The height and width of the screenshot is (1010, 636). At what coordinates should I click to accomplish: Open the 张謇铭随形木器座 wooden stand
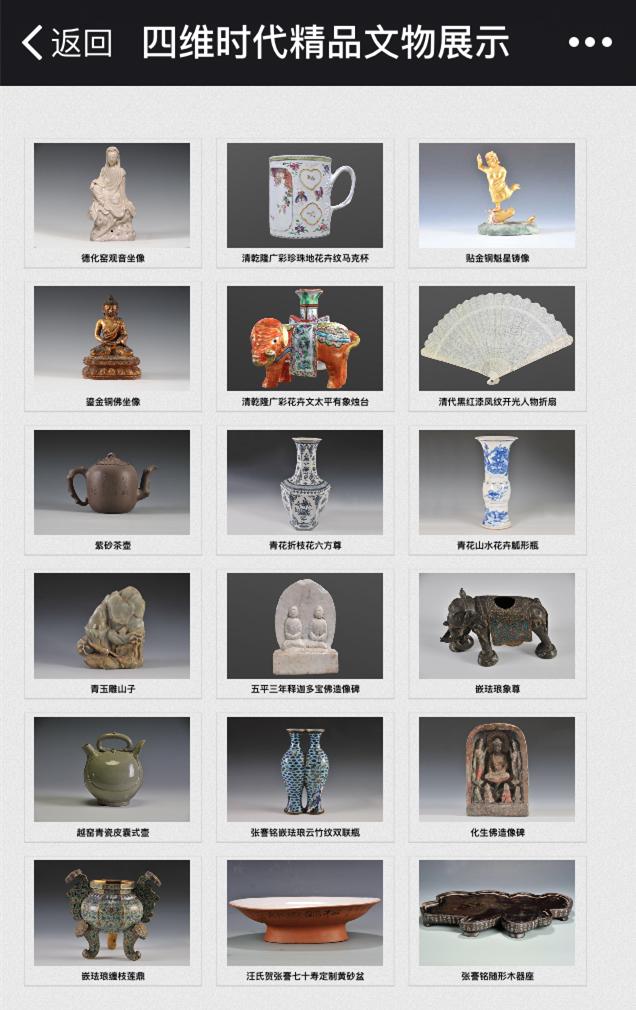tap(497, 913)
